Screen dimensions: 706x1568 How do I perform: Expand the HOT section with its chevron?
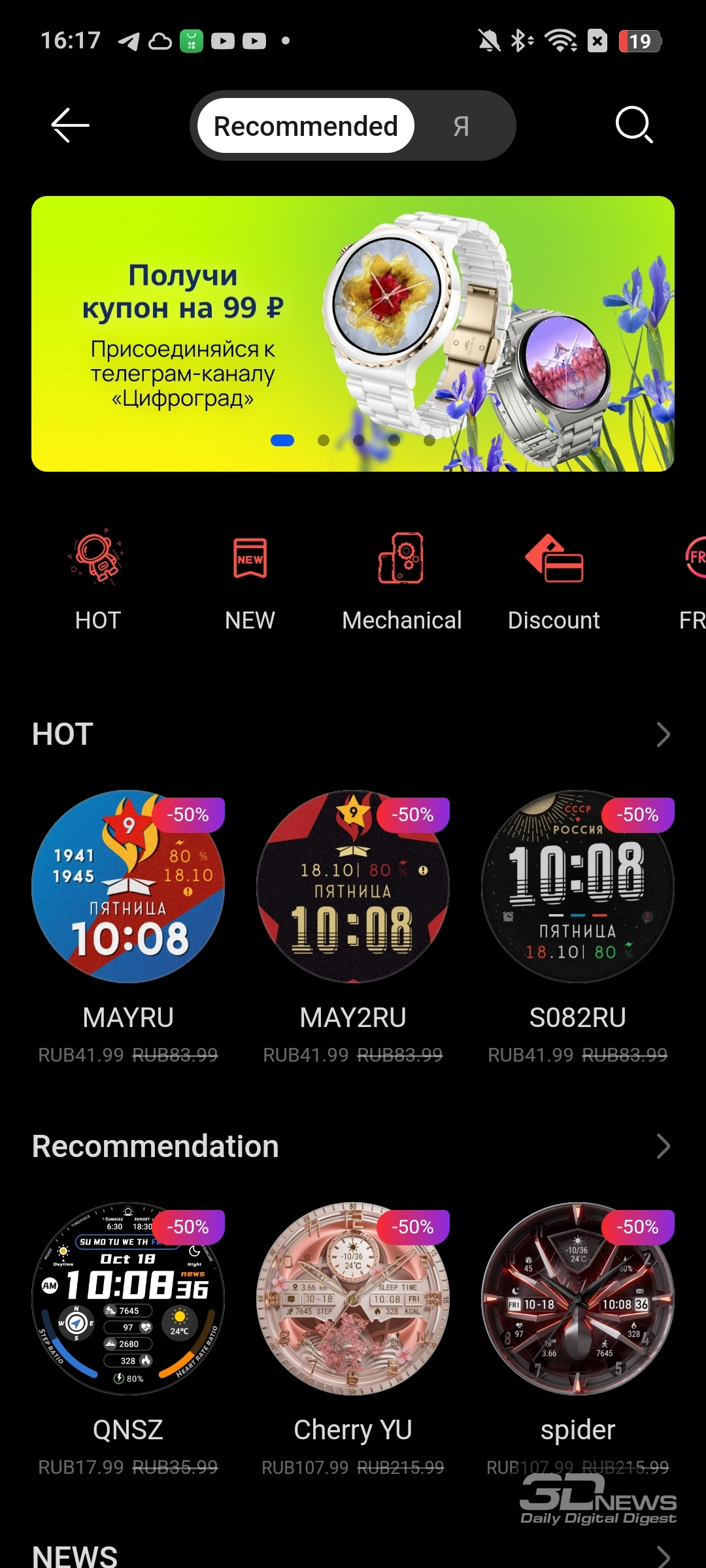(663, 735)
